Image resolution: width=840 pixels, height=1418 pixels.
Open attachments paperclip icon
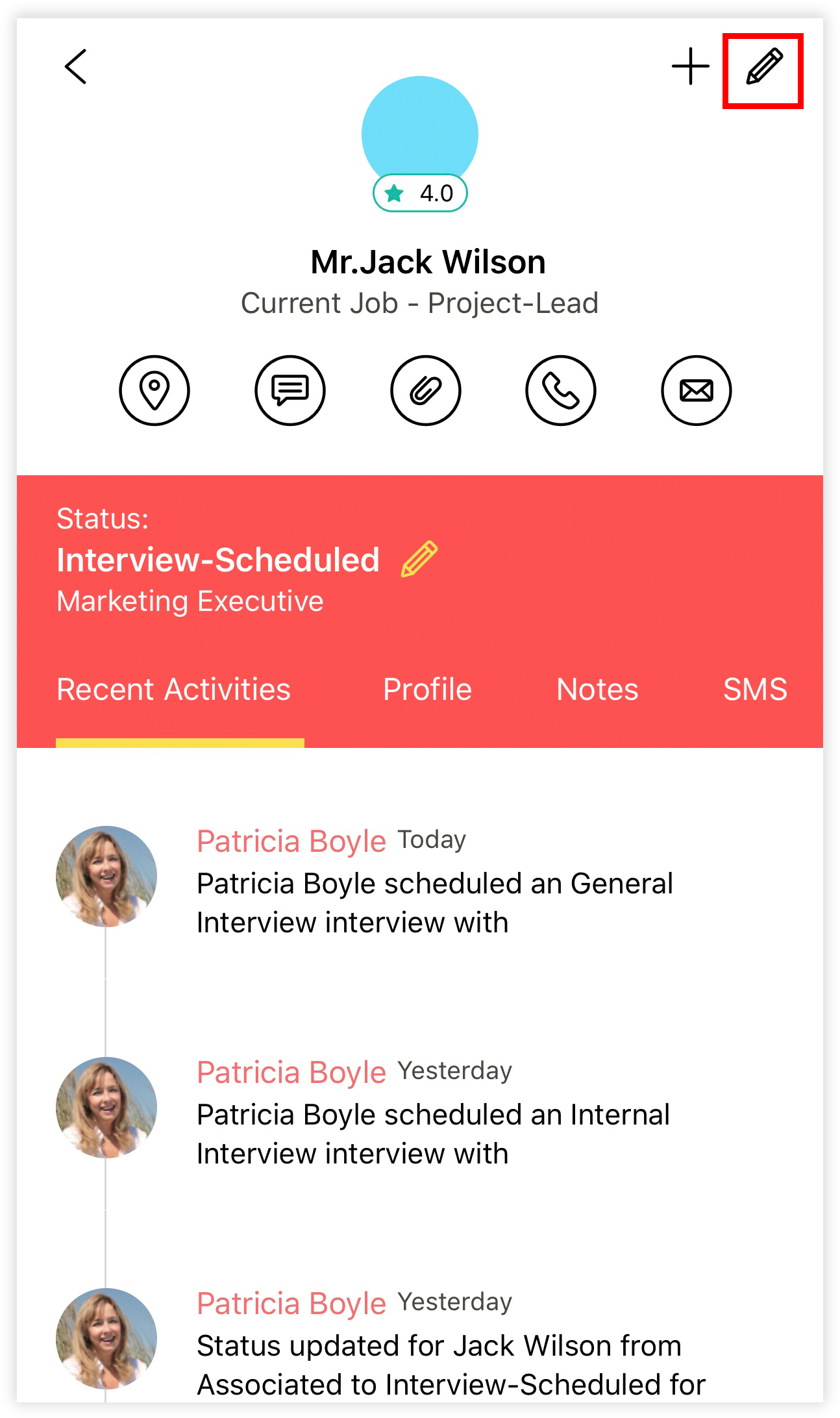(x=426, y=391)
